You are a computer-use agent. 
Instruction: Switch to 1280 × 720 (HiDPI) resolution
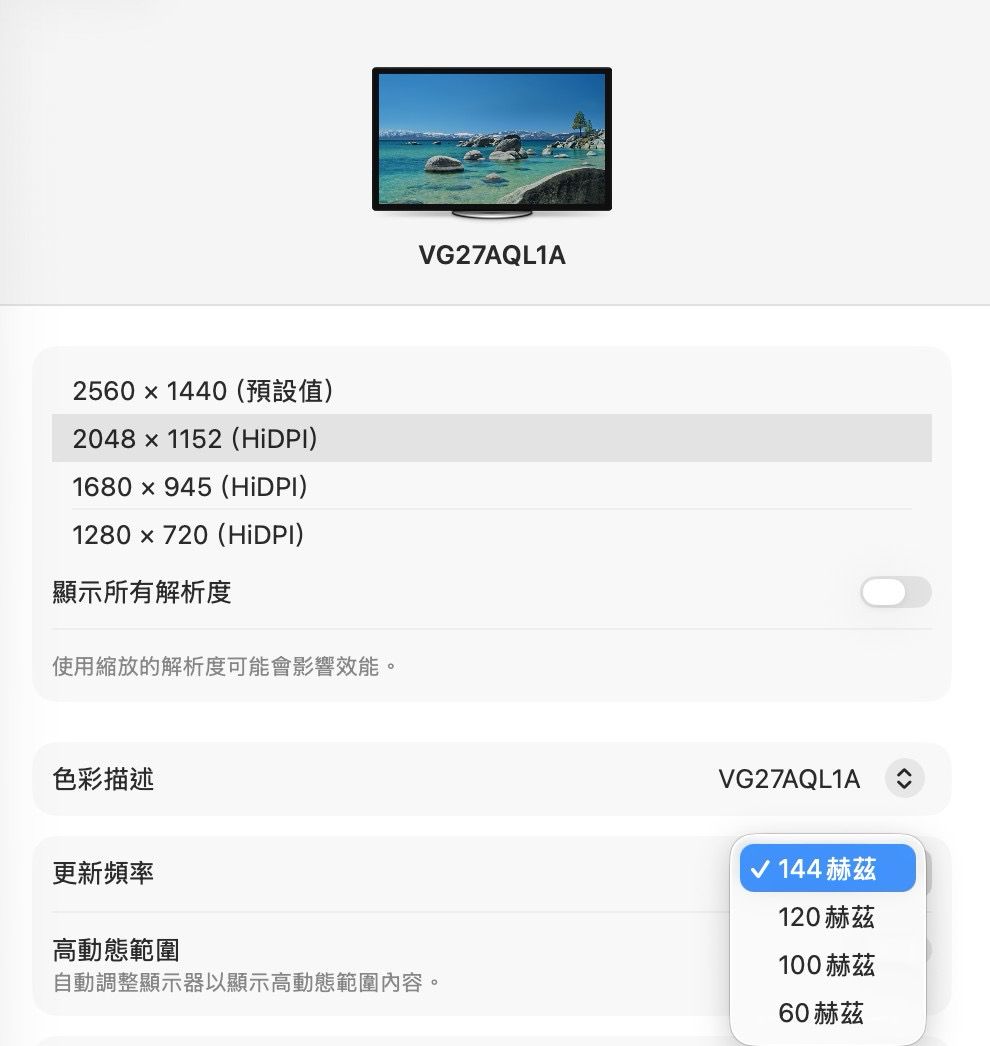188,534
